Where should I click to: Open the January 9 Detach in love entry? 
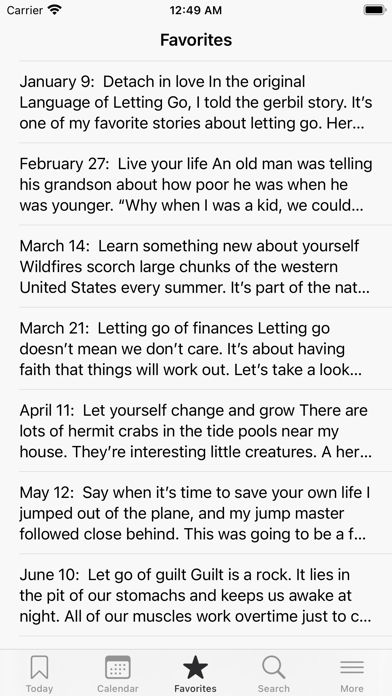pos(196,102)
